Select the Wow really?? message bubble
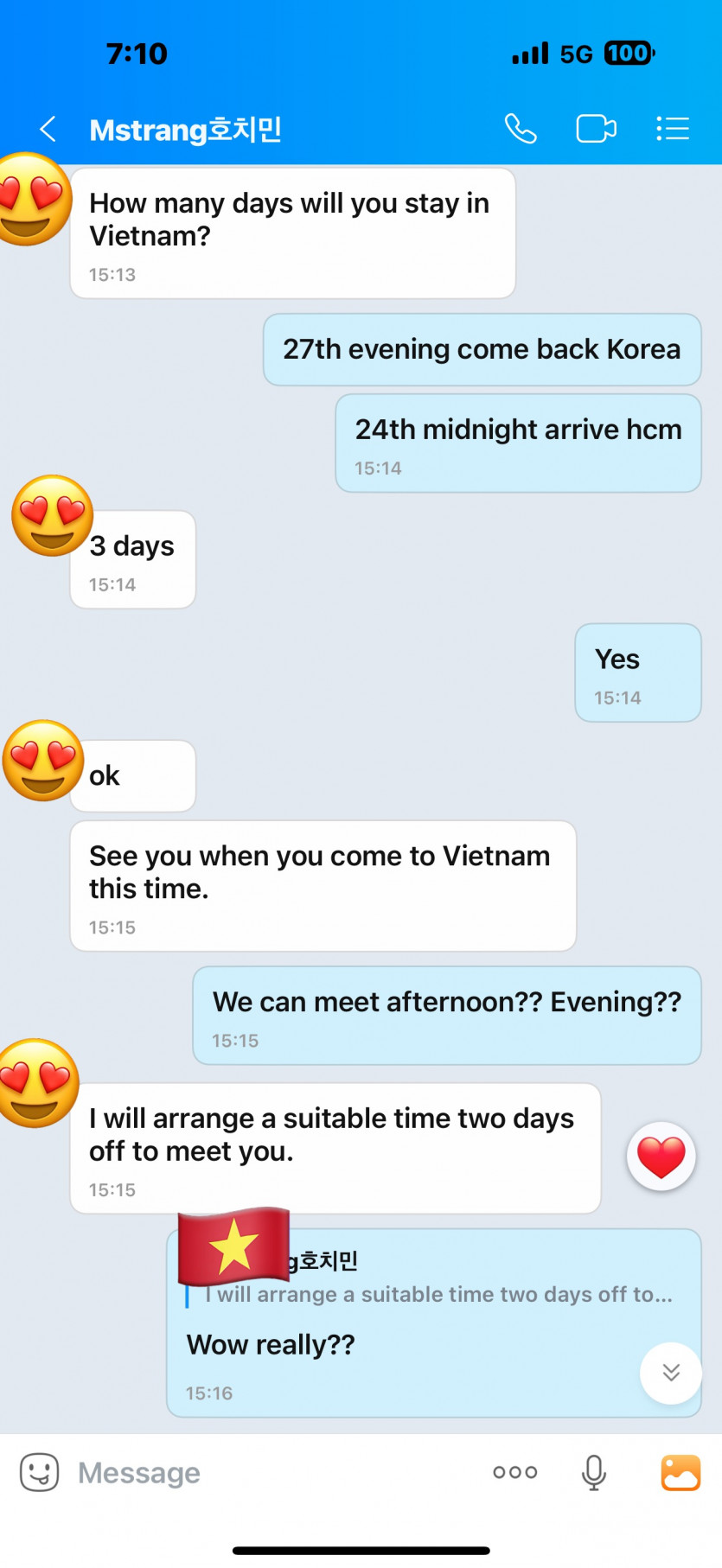Screen dimensions: 722x1568 point(271,1344)
